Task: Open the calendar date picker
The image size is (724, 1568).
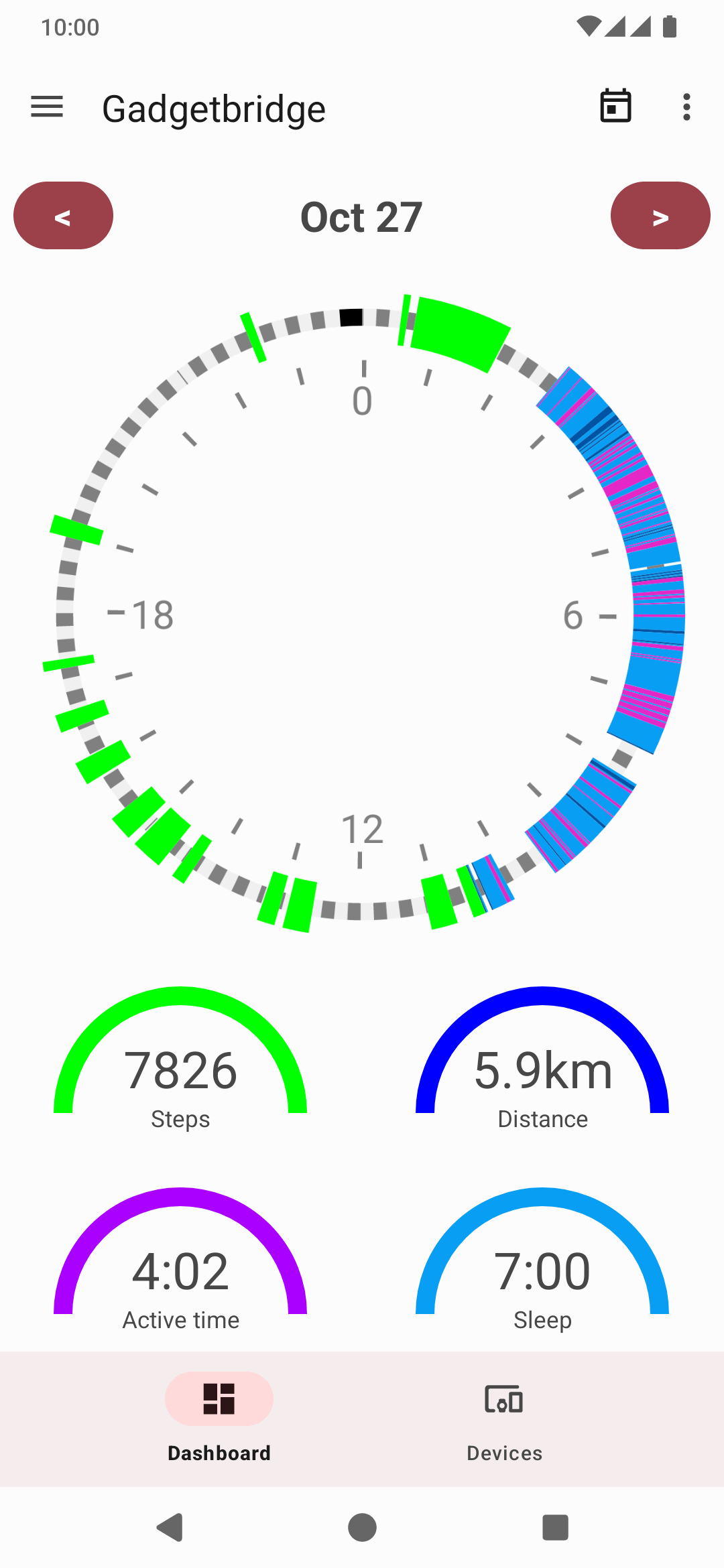Action: (615, 106)
